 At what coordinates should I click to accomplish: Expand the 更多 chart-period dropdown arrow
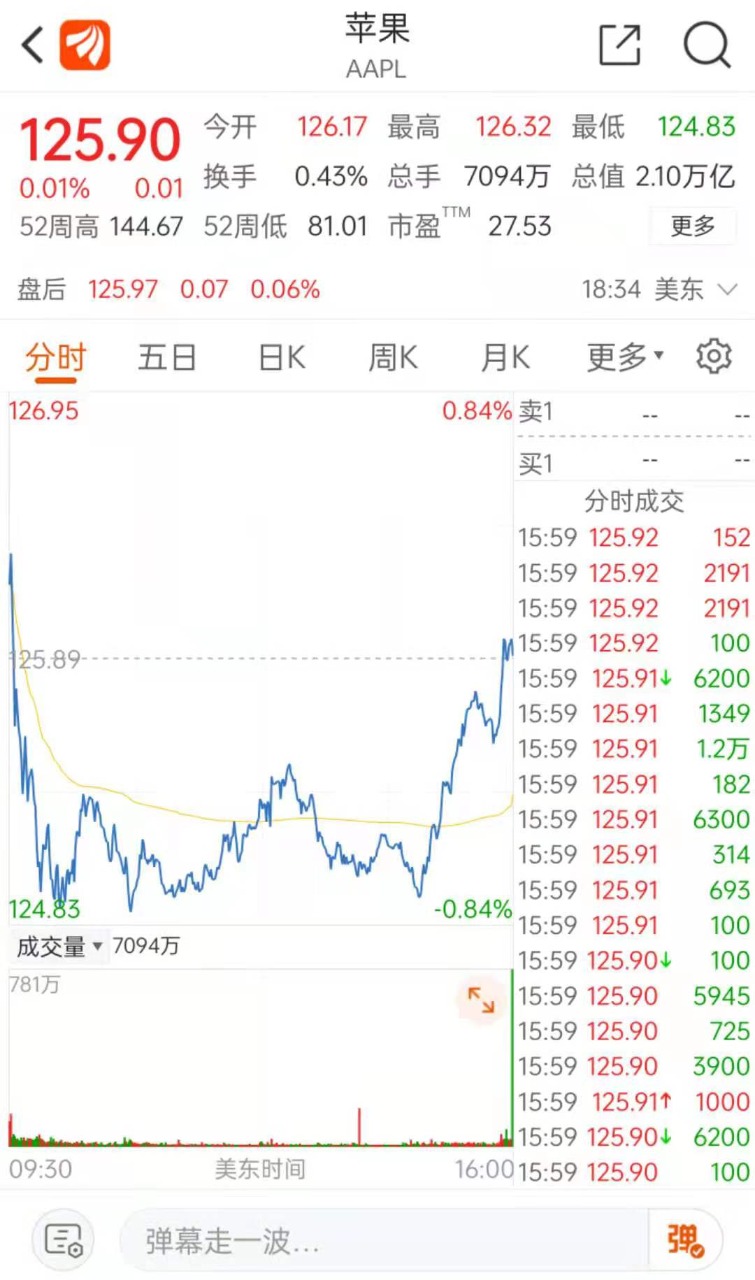(x=624, y=357)
